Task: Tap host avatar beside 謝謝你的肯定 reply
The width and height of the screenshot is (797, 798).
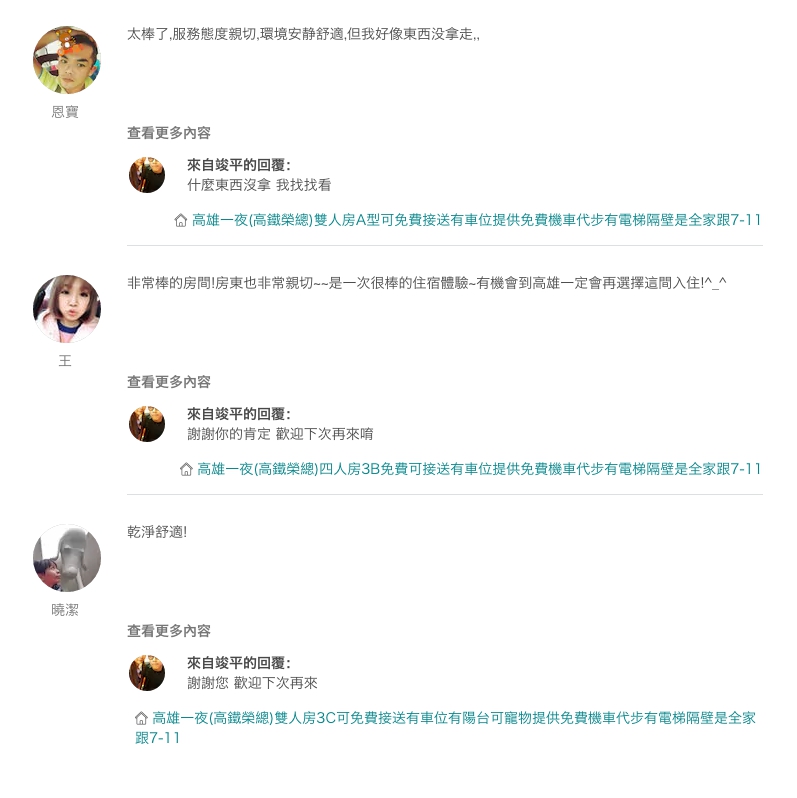Action: click(147, 424)
